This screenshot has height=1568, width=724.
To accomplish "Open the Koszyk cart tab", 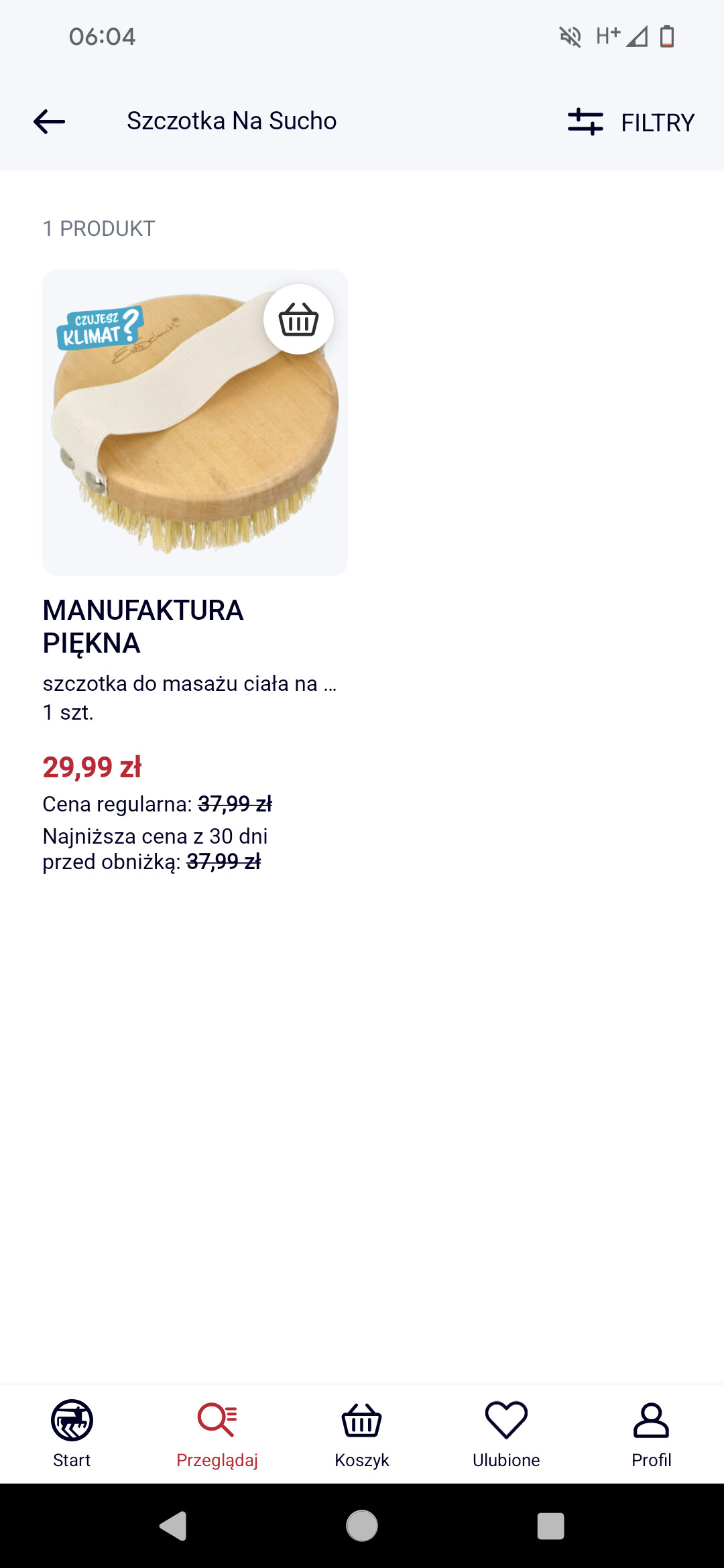I will 362,1434.
